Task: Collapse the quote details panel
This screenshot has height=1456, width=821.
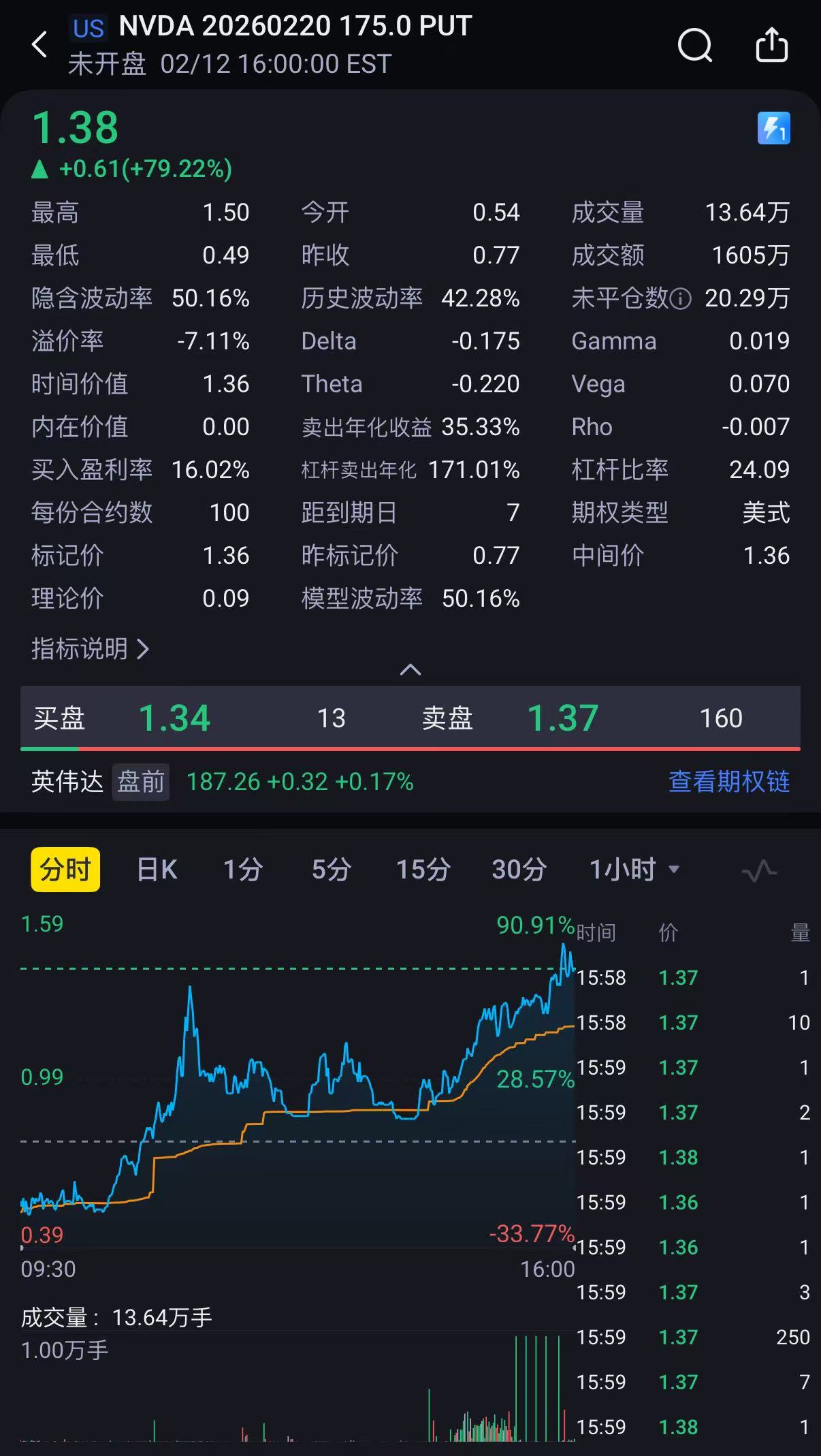Action: pyautogui.click(x=410, y=669)
